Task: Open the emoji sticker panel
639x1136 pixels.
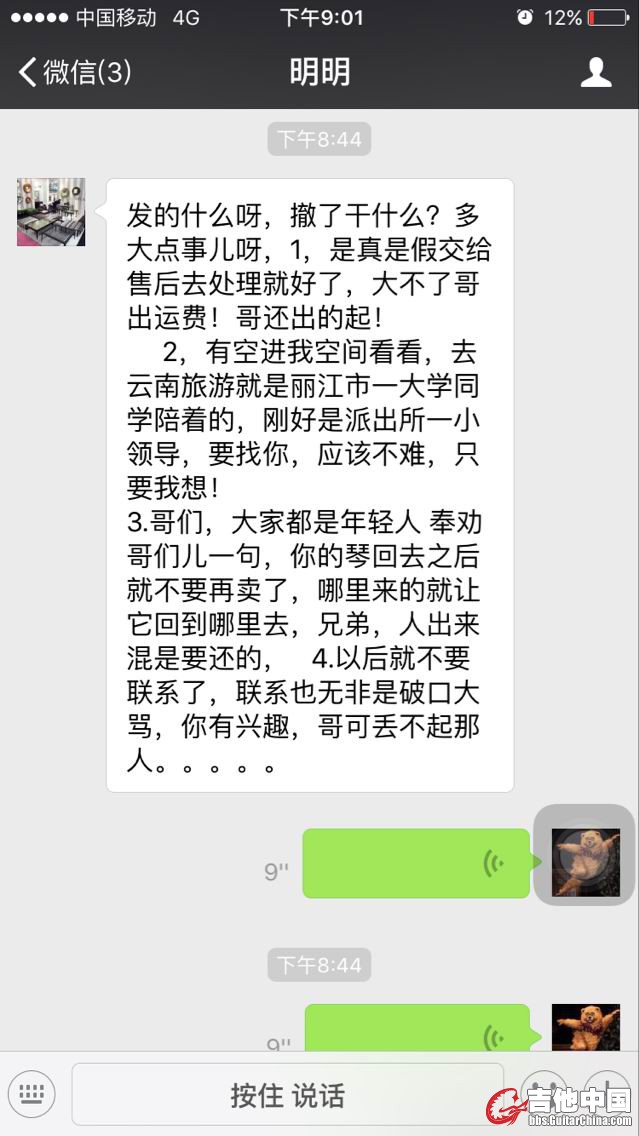Action: [543, 1093]
